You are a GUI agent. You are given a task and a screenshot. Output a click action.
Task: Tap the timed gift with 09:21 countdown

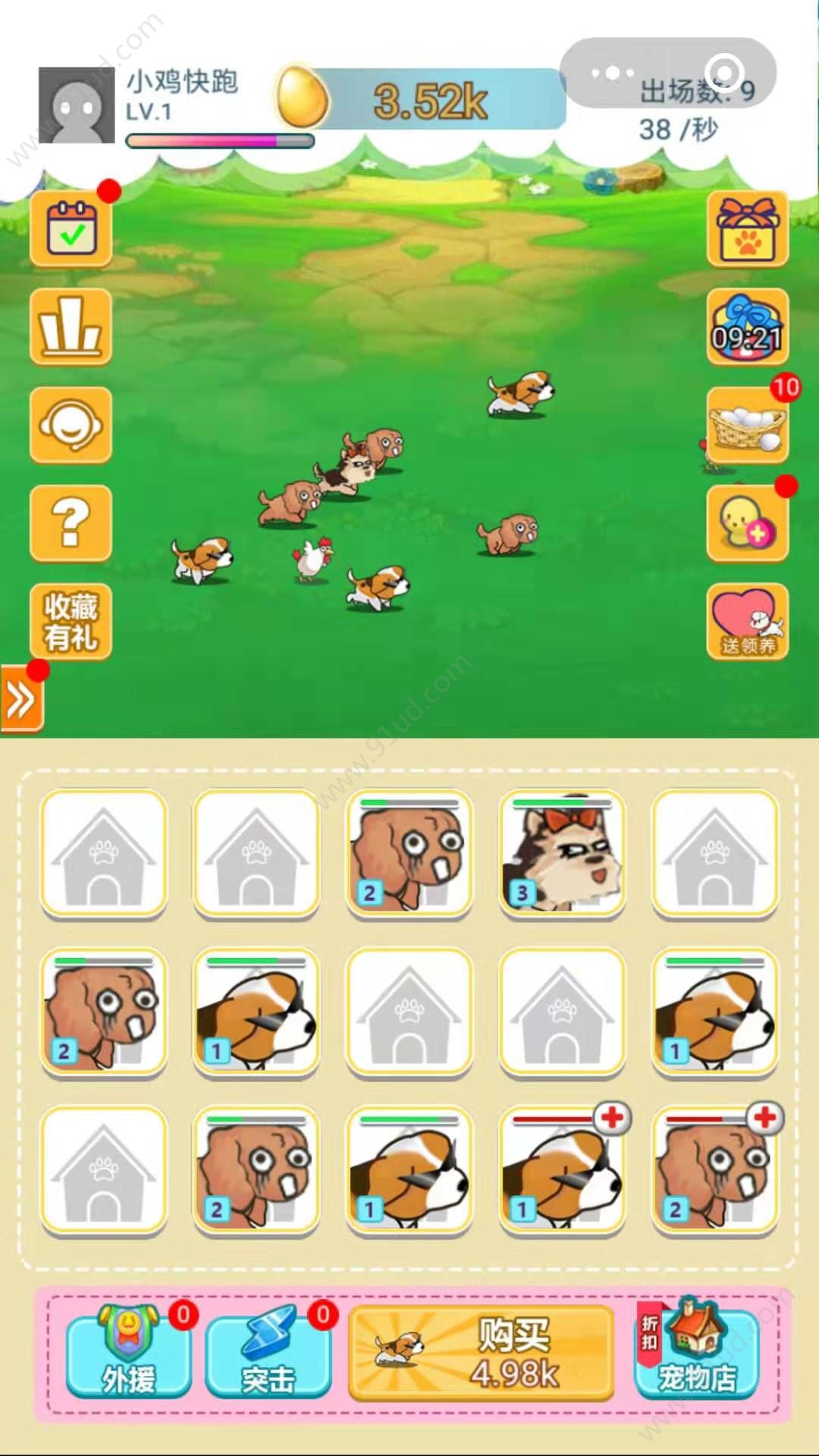748,327
